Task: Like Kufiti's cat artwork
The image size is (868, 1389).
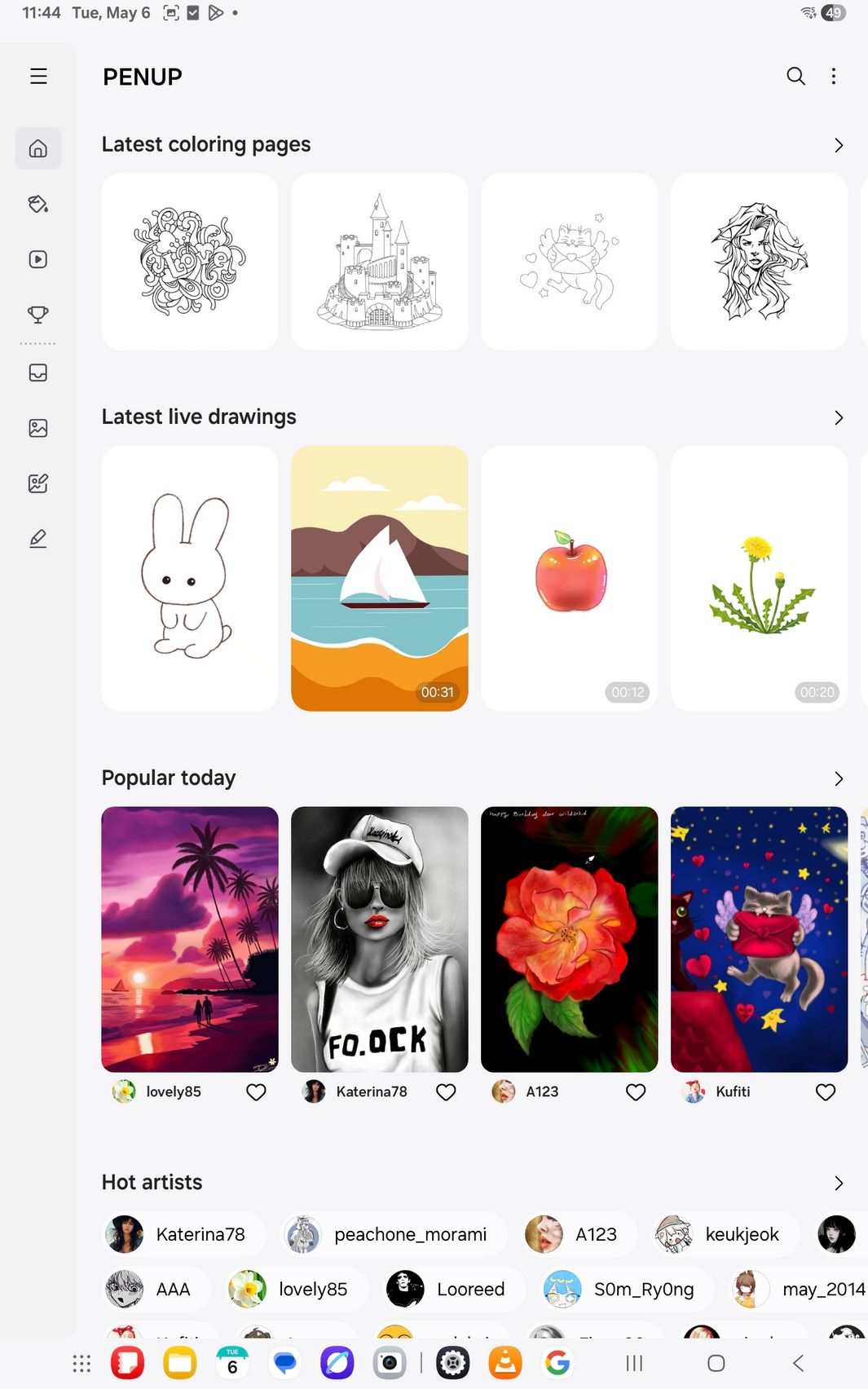Action: pos(826,1091)
